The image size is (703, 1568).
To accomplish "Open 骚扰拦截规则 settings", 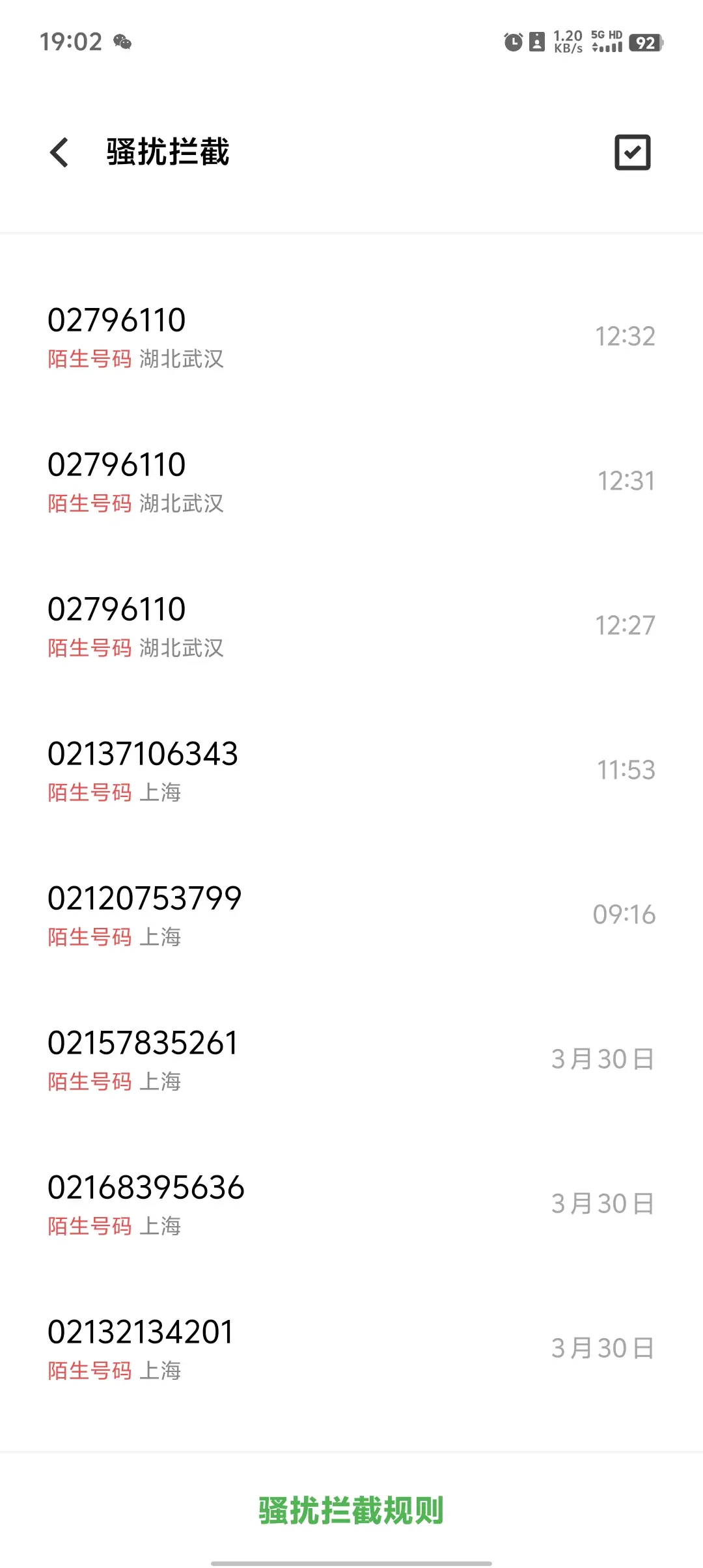I will 351,1511.
